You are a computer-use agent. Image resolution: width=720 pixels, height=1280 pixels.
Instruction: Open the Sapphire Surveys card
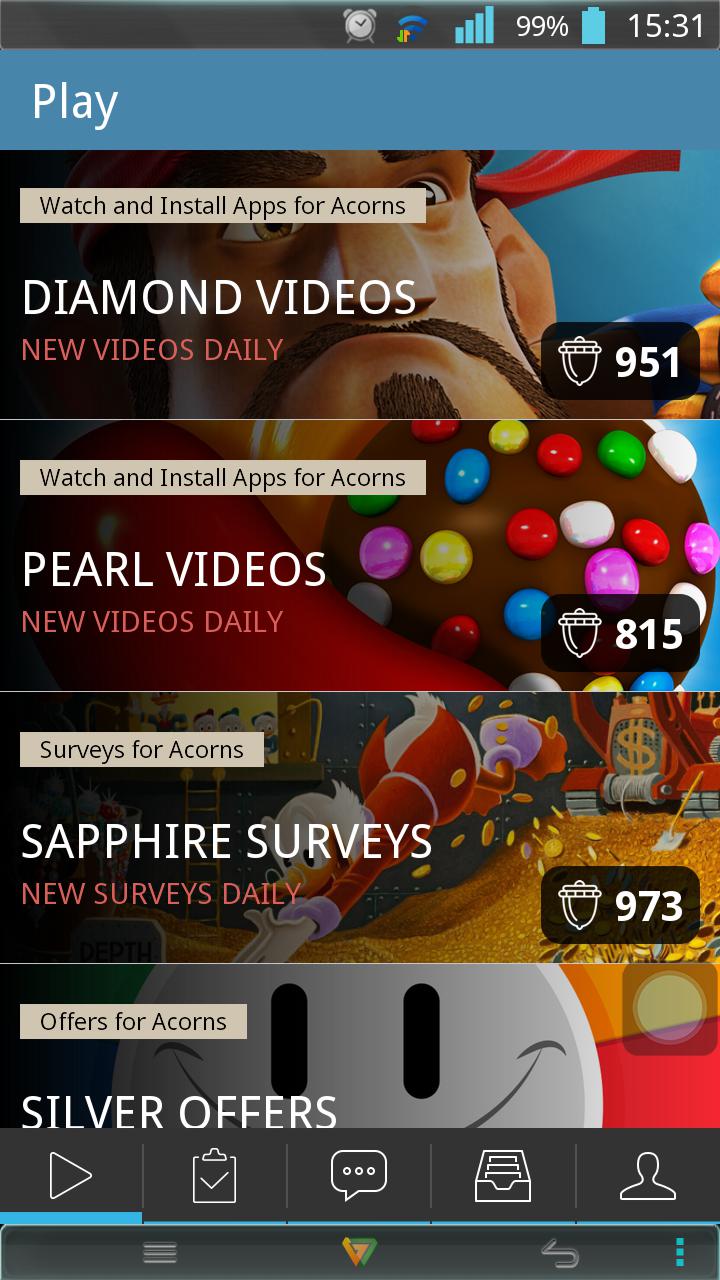(x=360, y=828)
